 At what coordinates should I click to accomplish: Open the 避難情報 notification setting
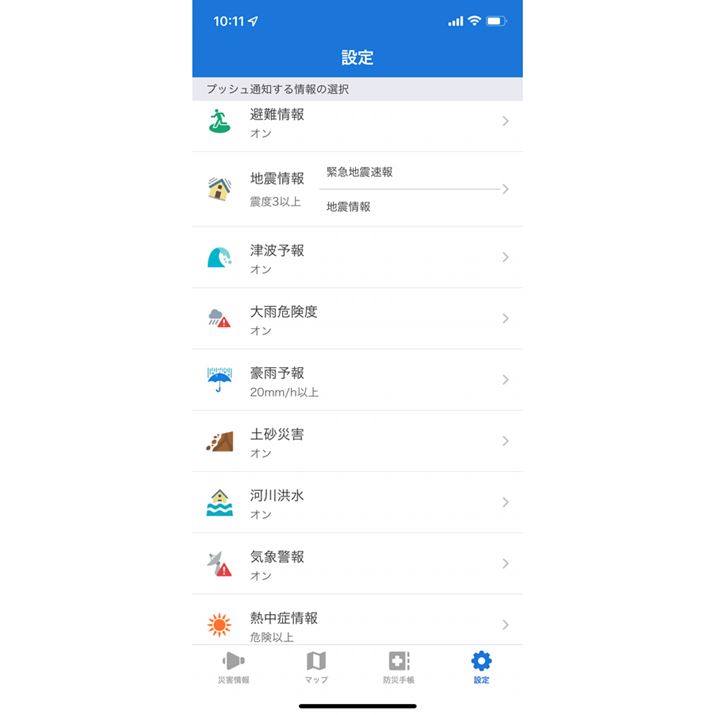pos(357,122)
